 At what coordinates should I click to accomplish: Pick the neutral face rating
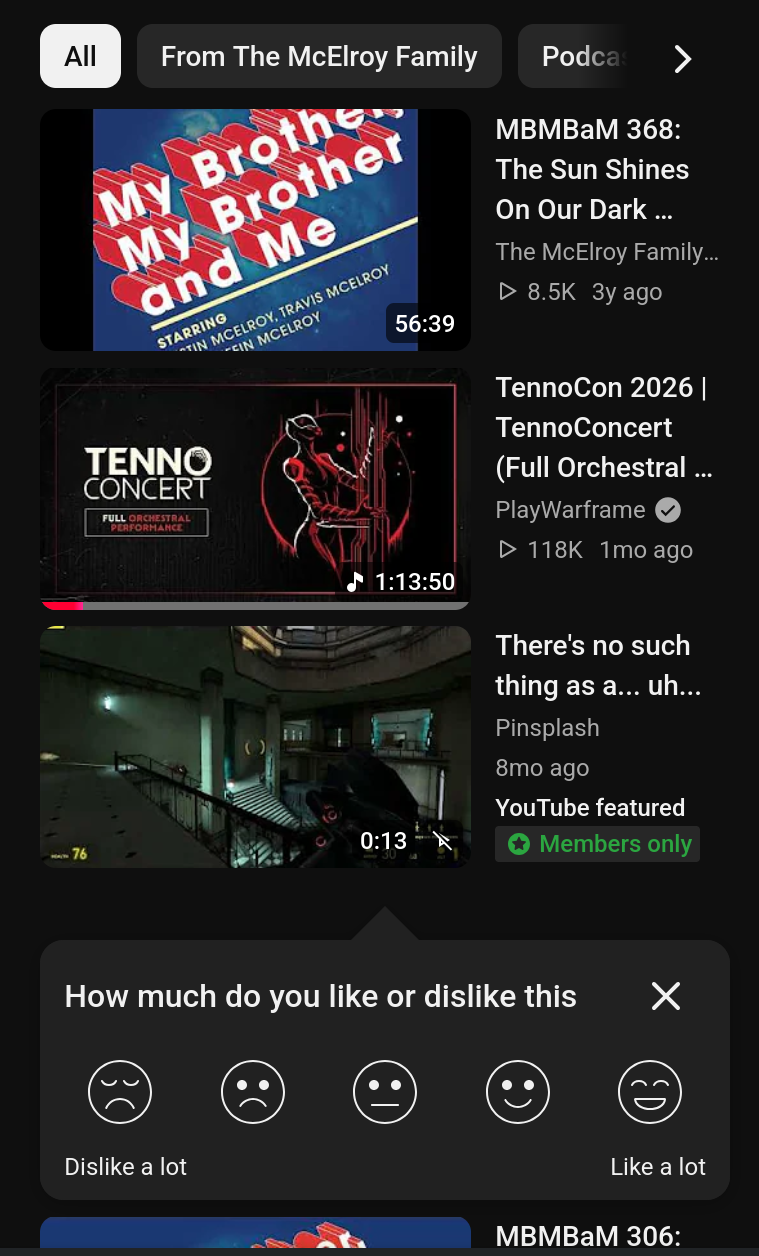[x=385, y=1092]
